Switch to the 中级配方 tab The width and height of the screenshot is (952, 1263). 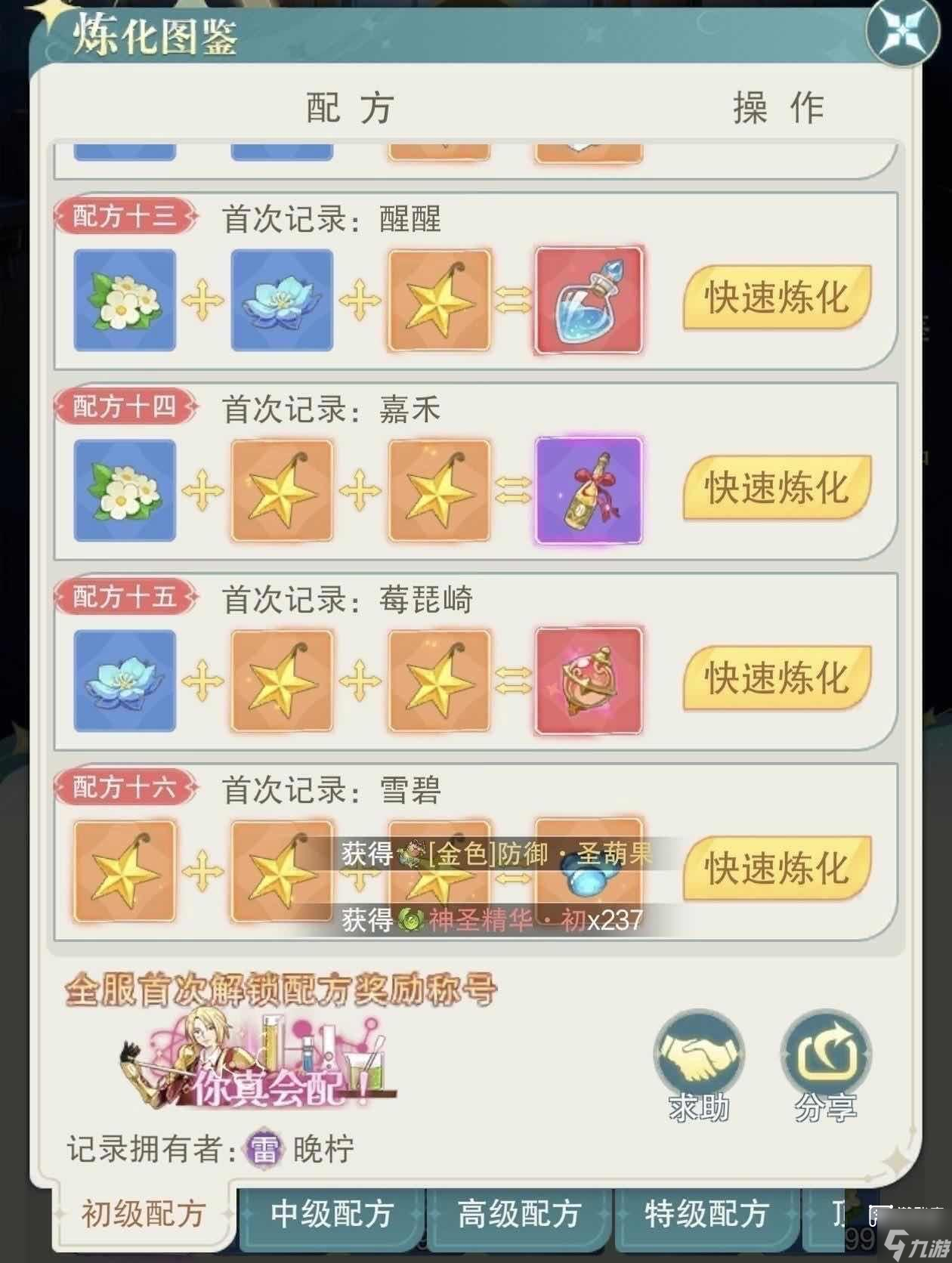[x=331, y=1215]
